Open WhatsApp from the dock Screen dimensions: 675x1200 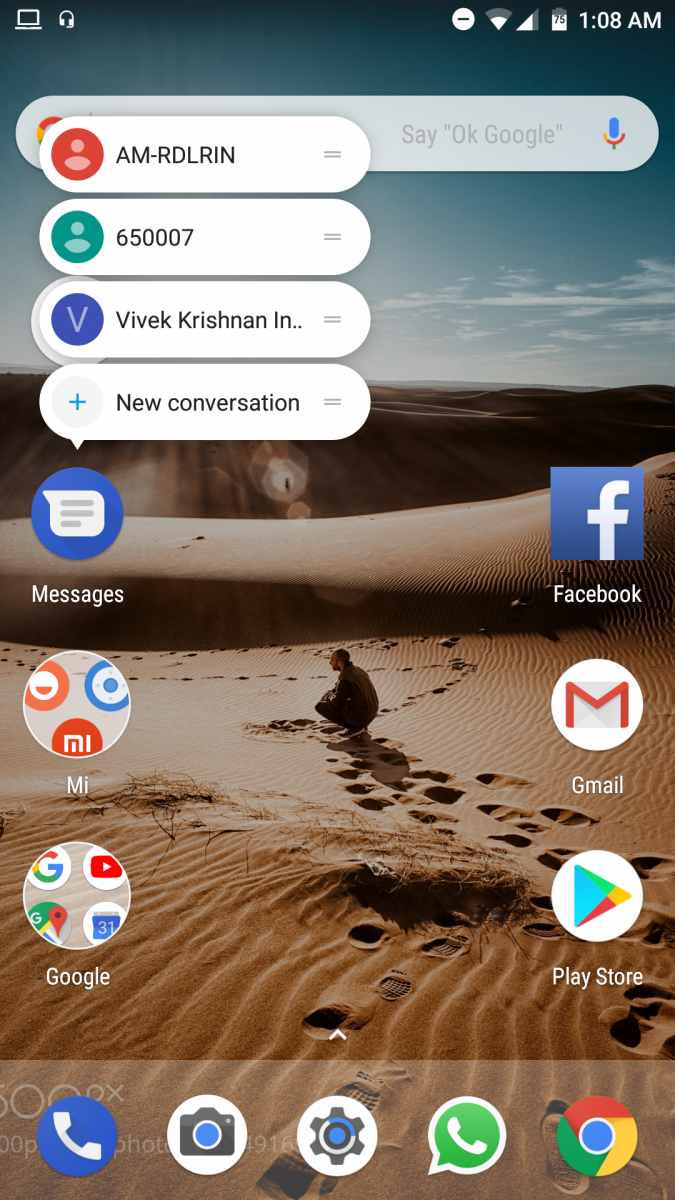coord(467,1135)
